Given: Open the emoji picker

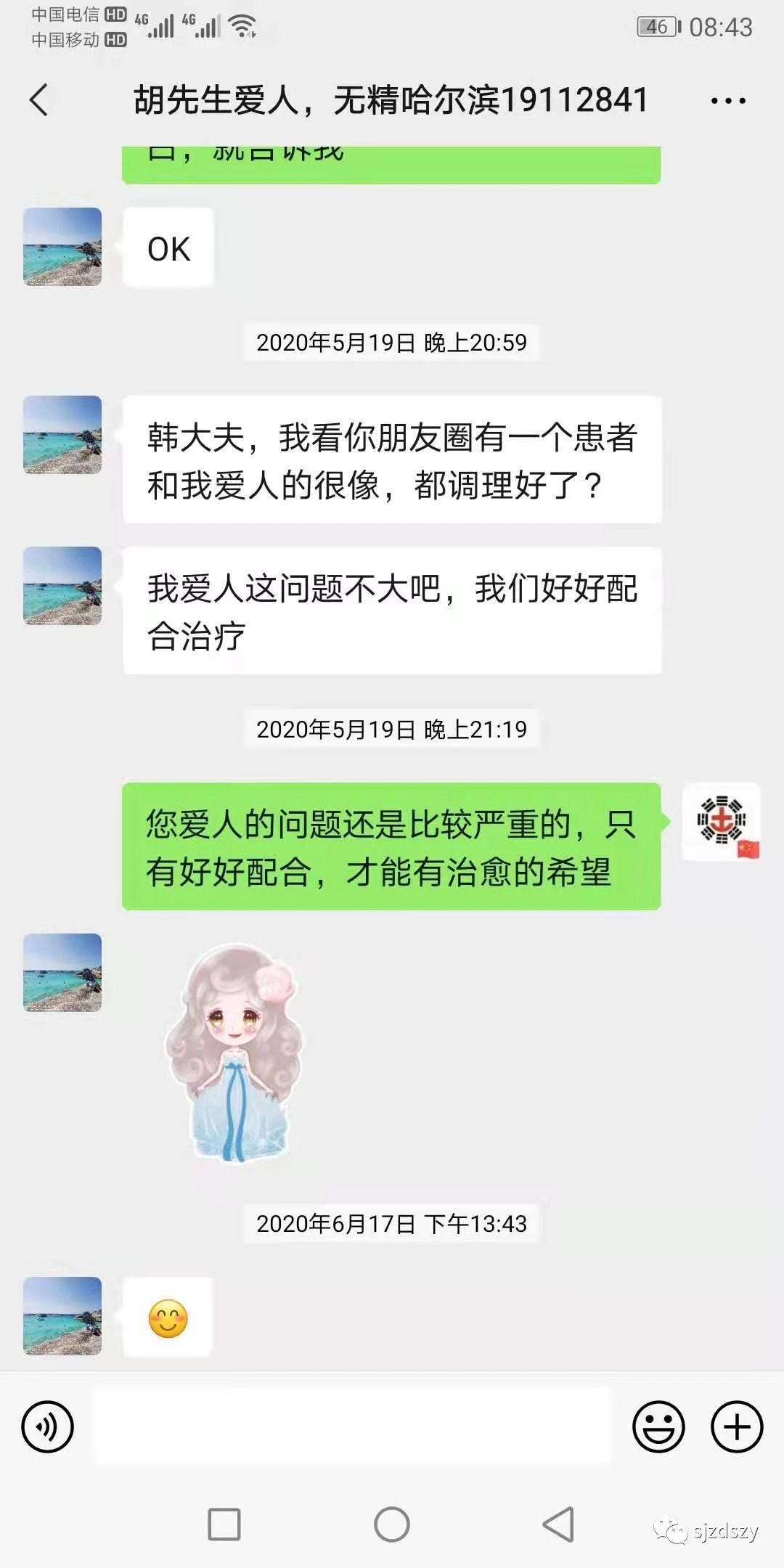Looking at the screenshot, I should [658, 1427].
